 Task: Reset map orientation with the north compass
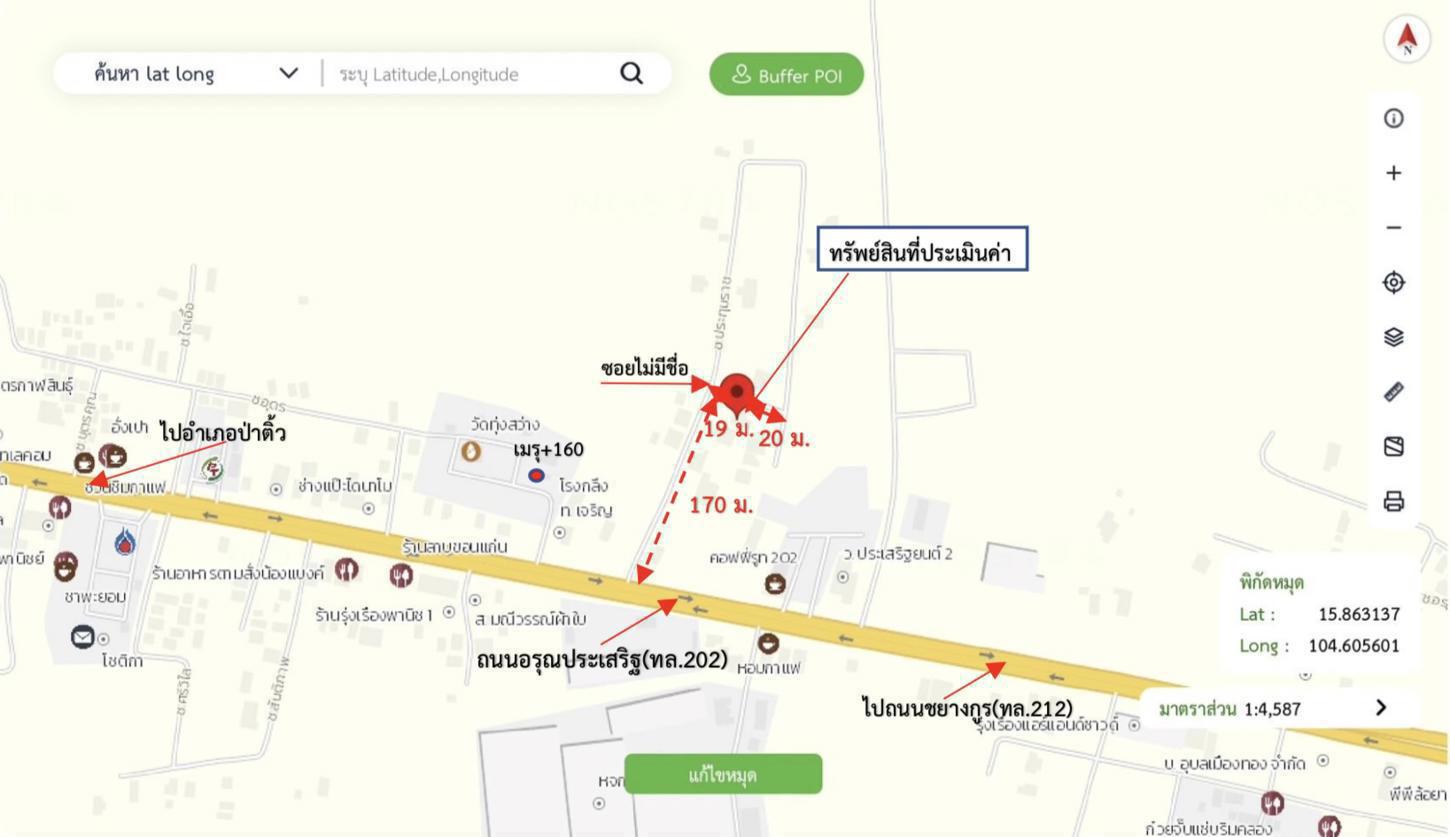(1407, 39)
